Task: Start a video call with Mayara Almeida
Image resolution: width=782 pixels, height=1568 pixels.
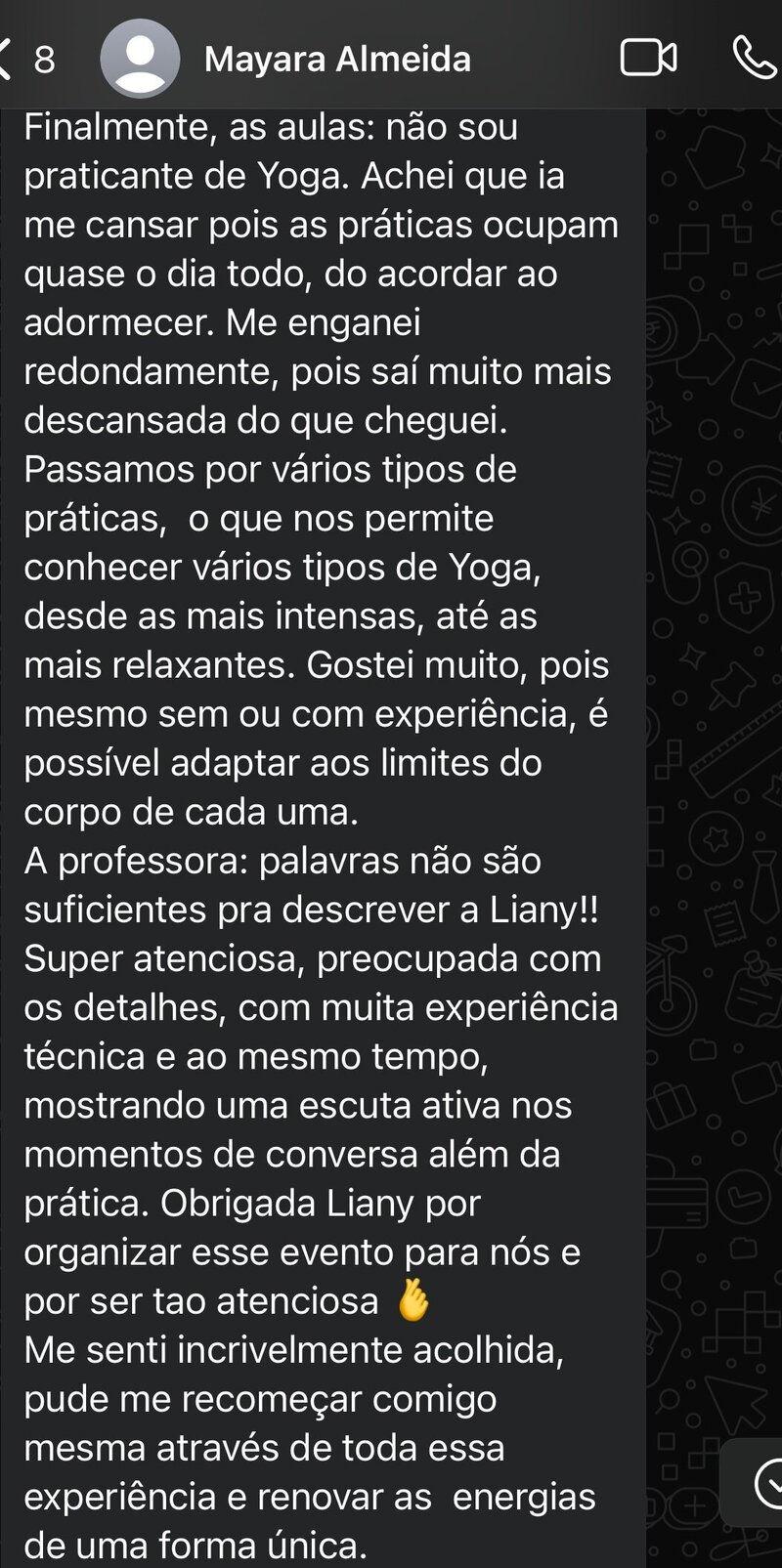Action: click(x=648, y=58)
